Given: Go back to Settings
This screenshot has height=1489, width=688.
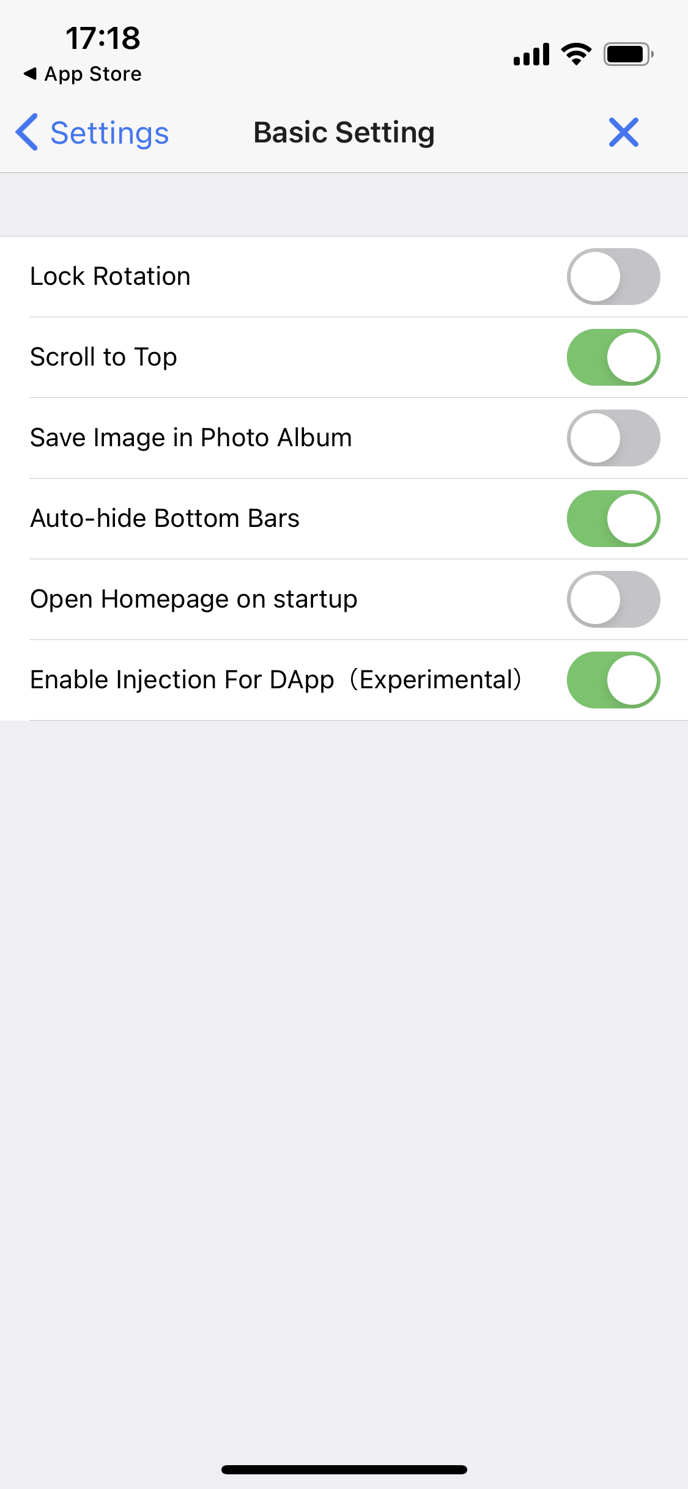Looking at the screenshot, I should (x=92, y=132).
